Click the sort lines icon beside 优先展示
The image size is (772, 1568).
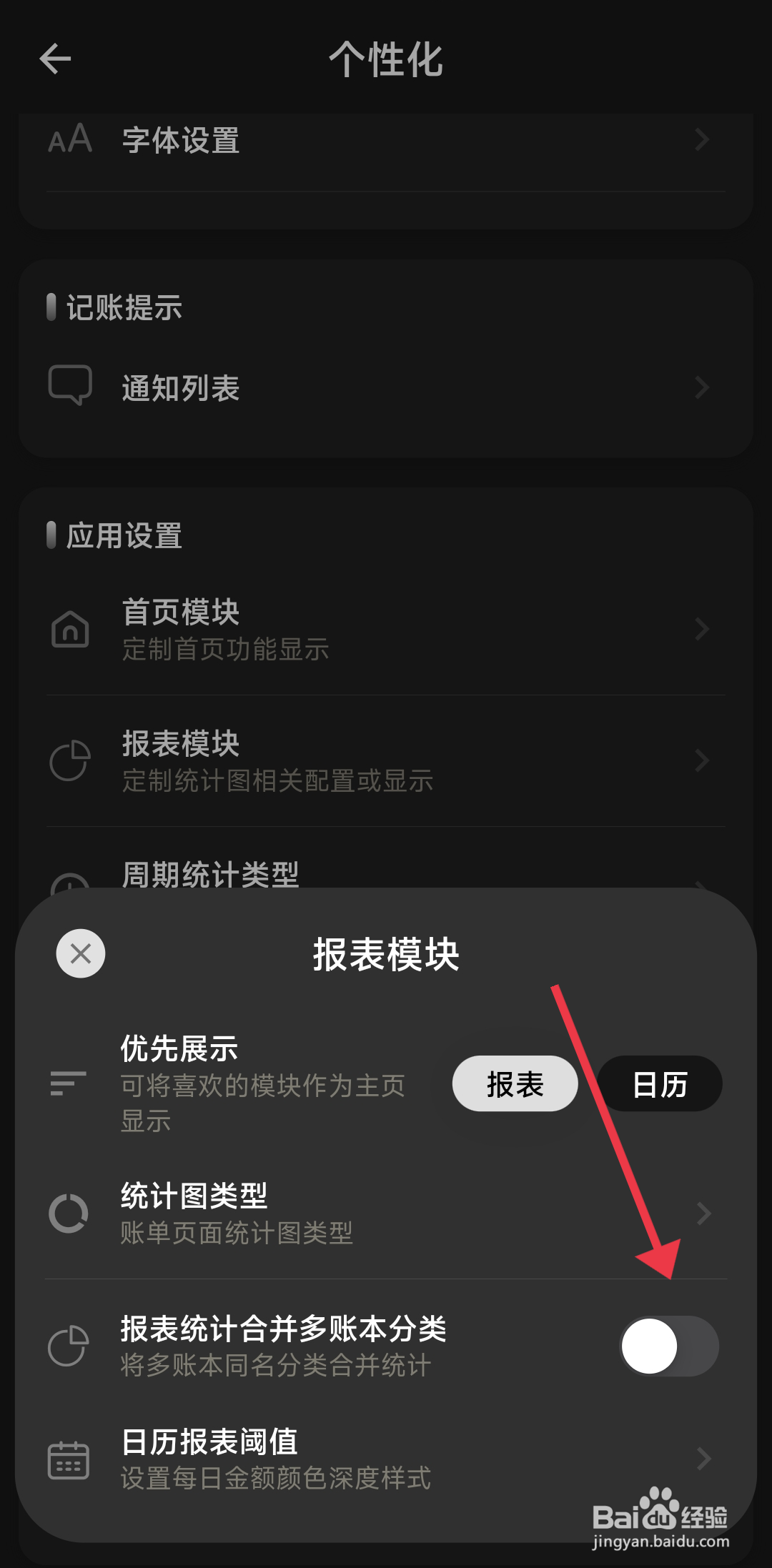click(66, 1084)
